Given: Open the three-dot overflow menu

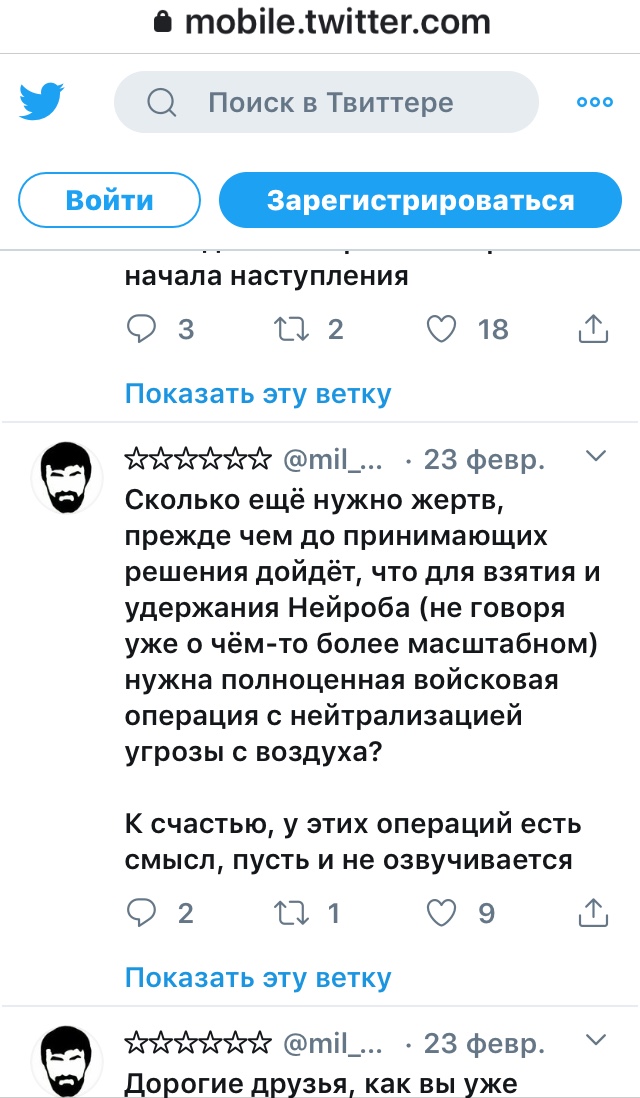Looking at the screenshot, I should point(594,102).
